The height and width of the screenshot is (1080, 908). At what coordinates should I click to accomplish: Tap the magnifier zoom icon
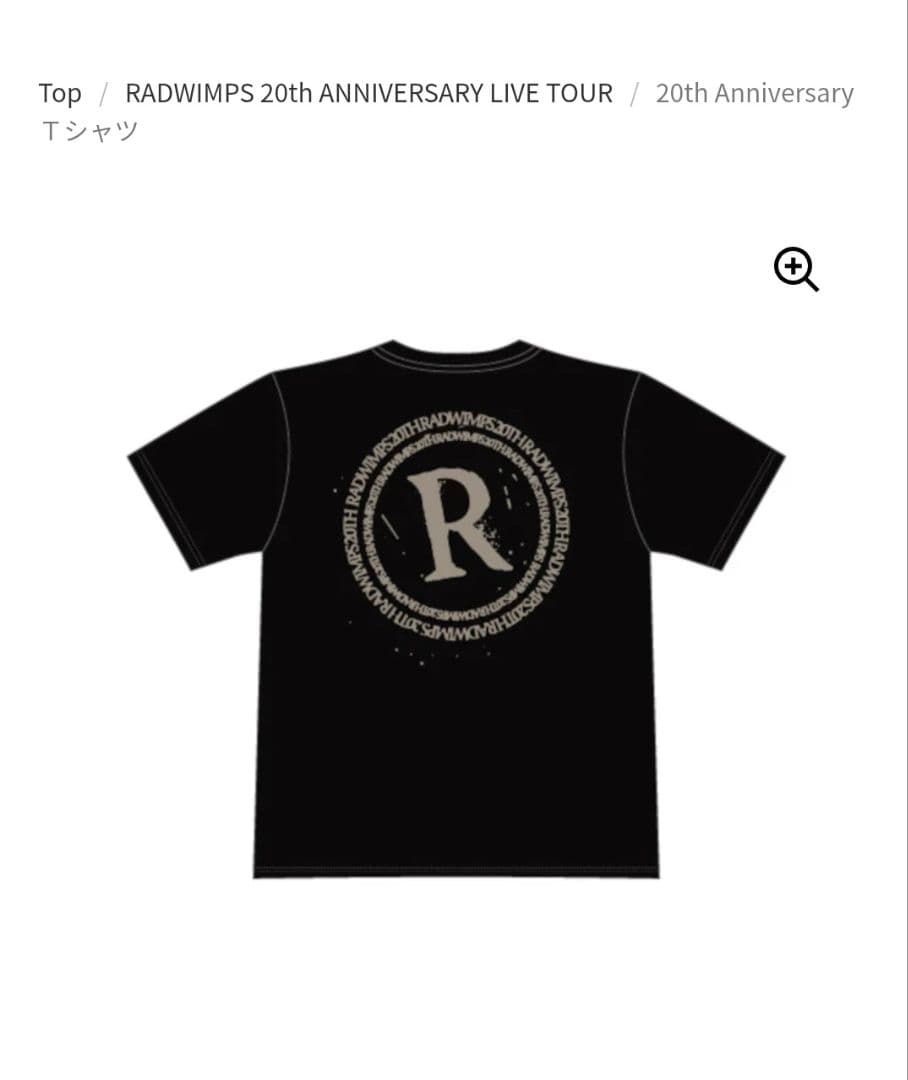click(x=796, y=270)
